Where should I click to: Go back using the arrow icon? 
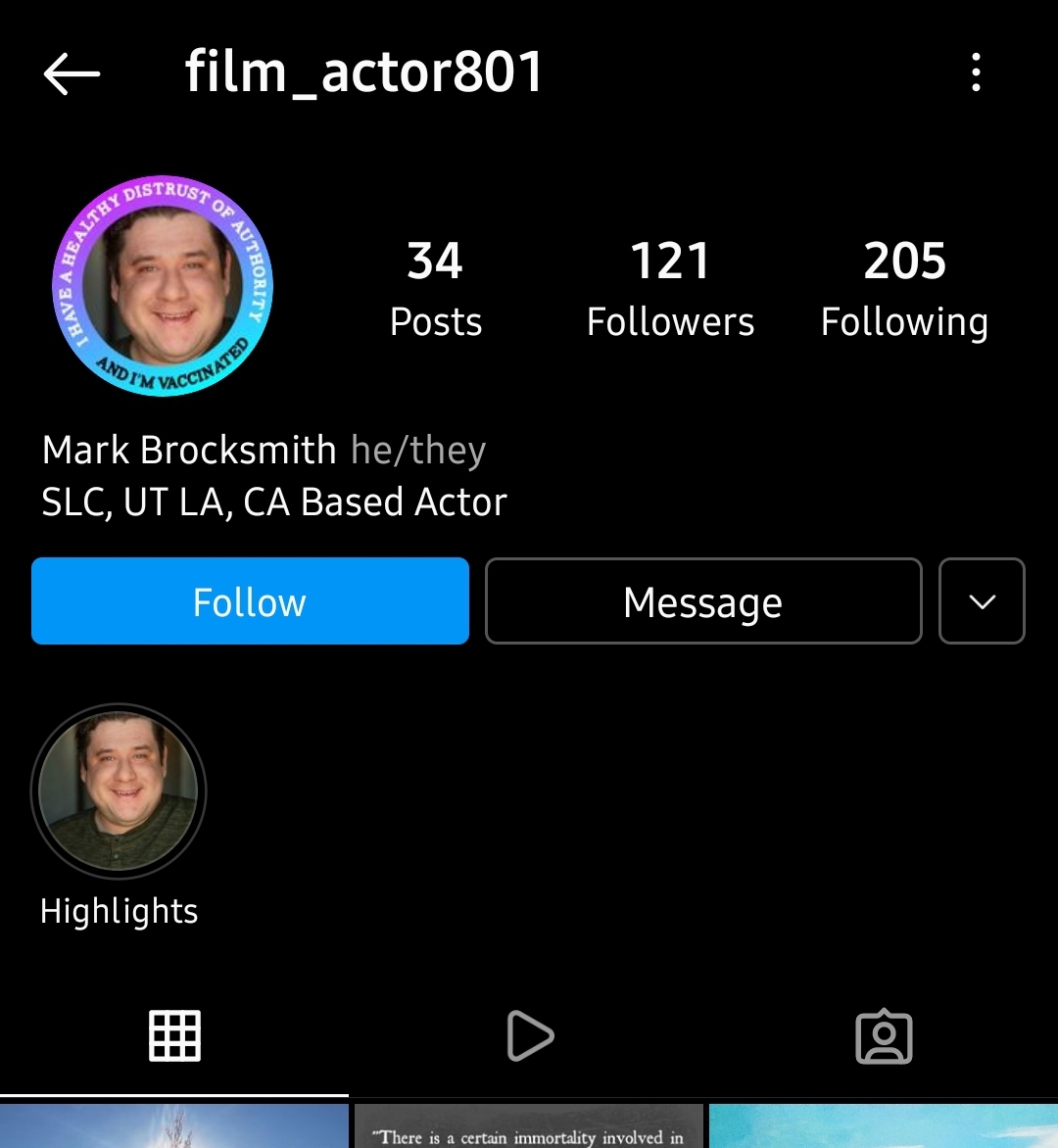[72, 73]
